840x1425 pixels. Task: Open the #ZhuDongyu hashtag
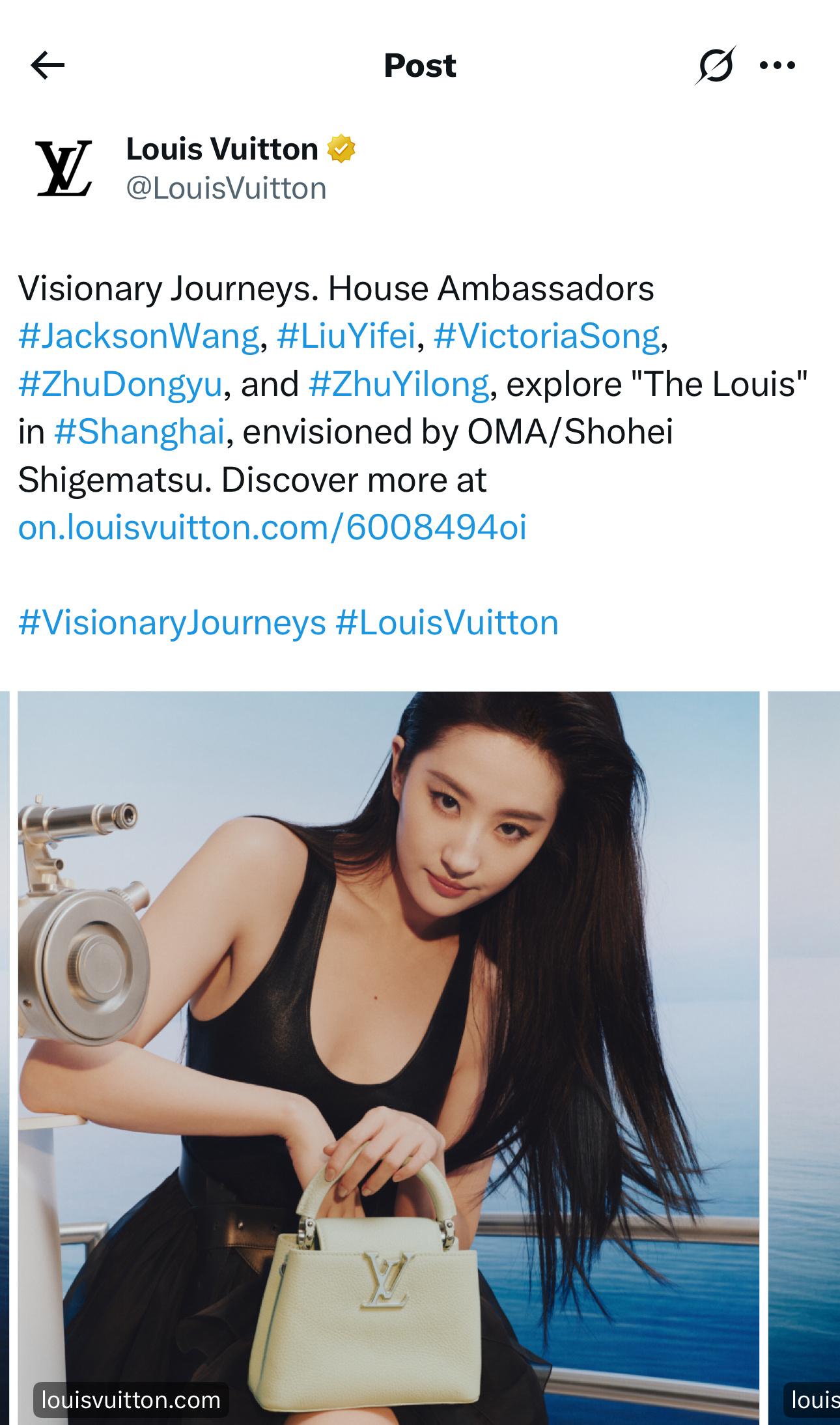tap(120, 384)
